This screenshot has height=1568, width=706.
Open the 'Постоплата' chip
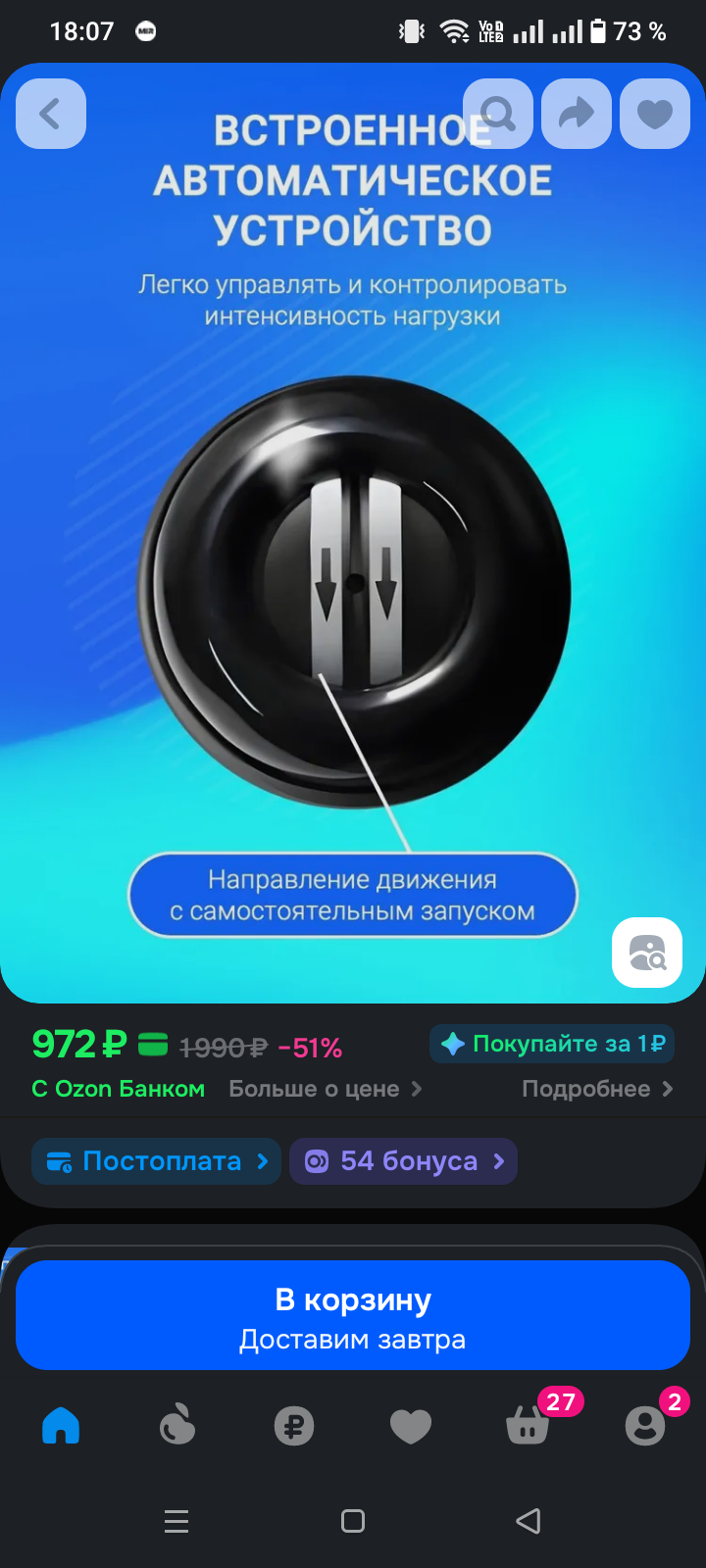[156, 1161]
